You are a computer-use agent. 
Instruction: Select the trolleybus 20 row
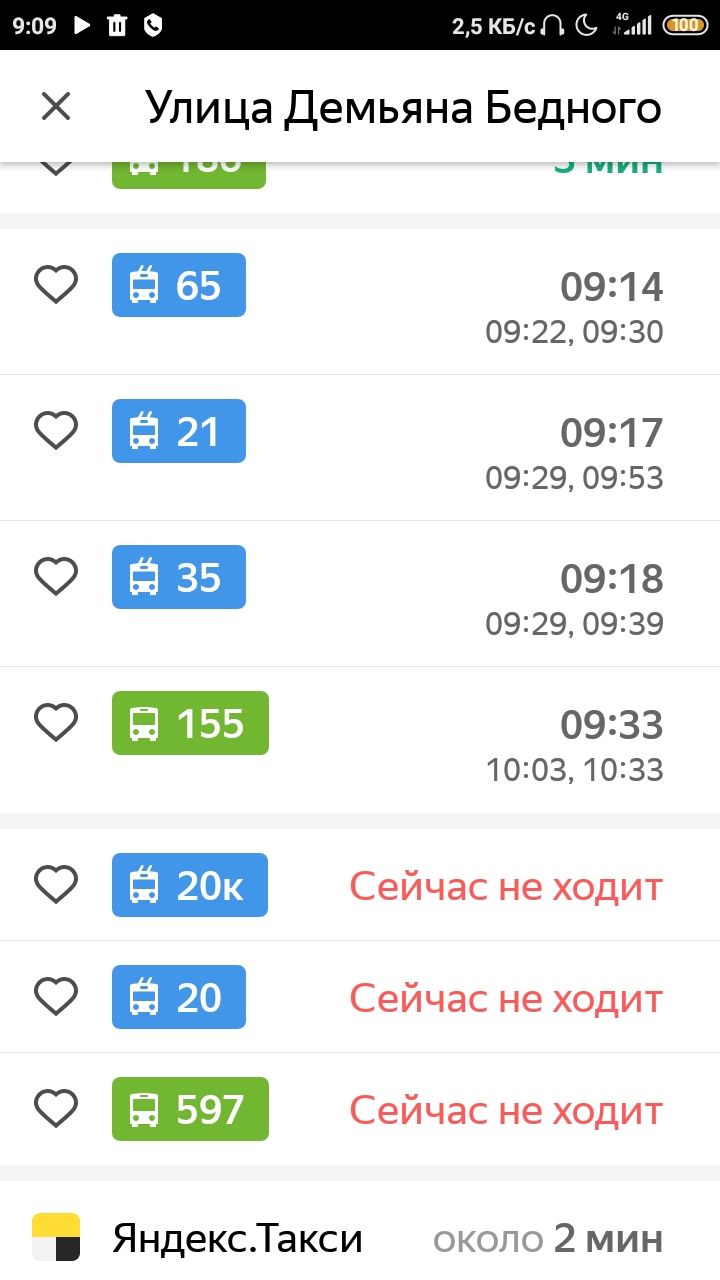pyautogui.click(x=360, y=997)
